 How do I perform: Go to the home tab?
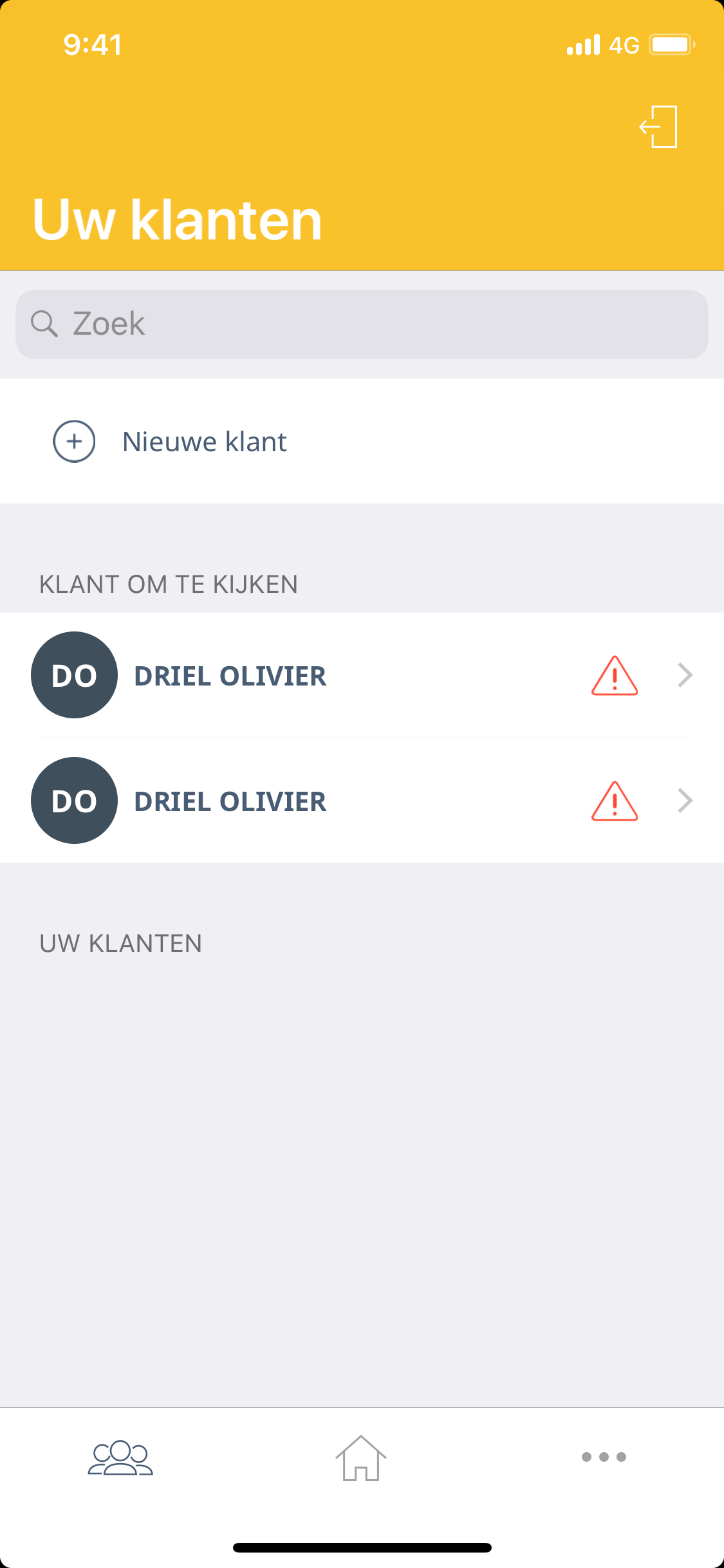pyautogui.click(x=361, y=1457)
